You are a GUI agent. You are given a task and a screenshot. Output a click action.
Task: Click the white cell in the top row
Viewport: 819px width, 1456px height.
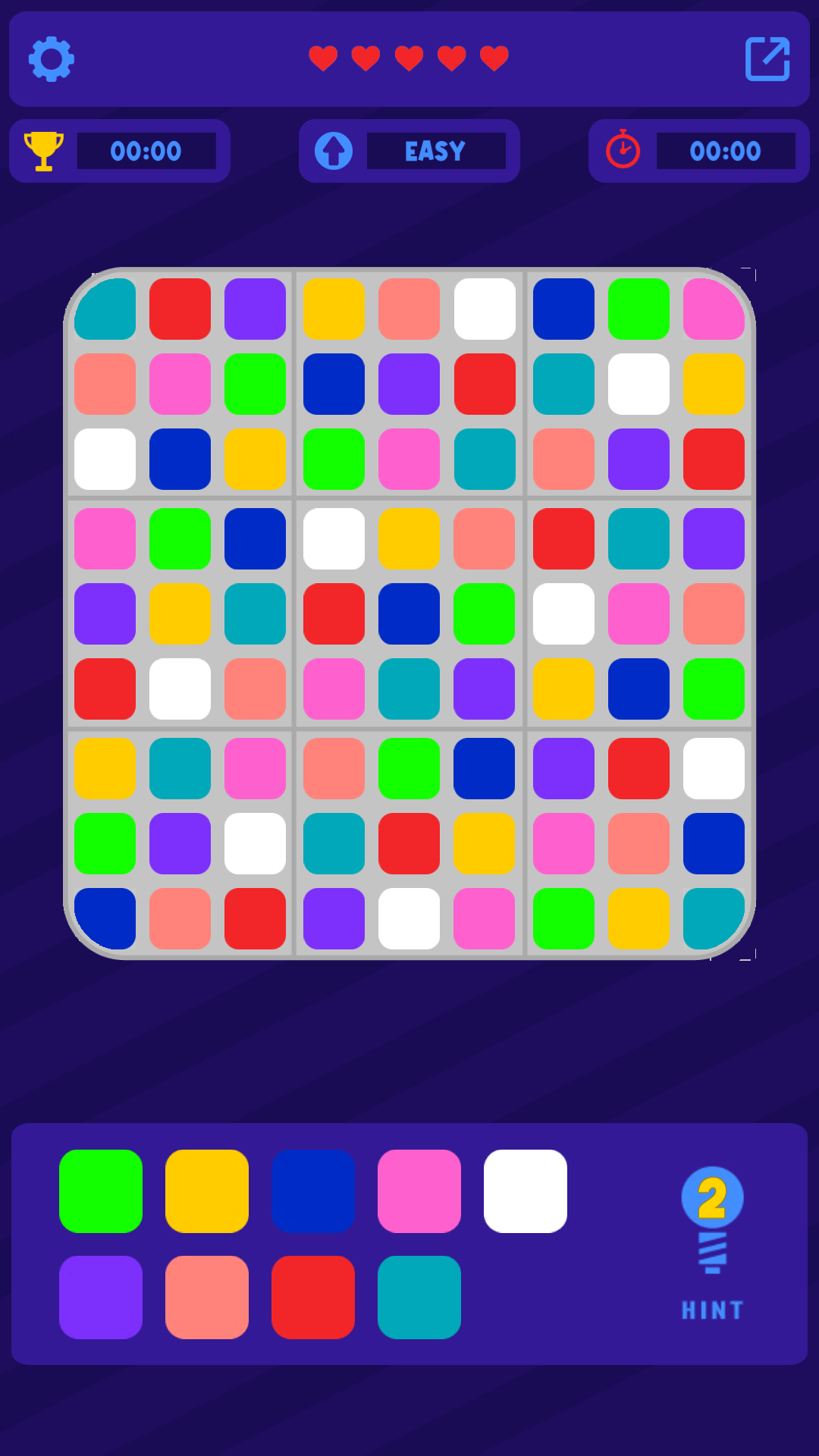coord(486,308)
